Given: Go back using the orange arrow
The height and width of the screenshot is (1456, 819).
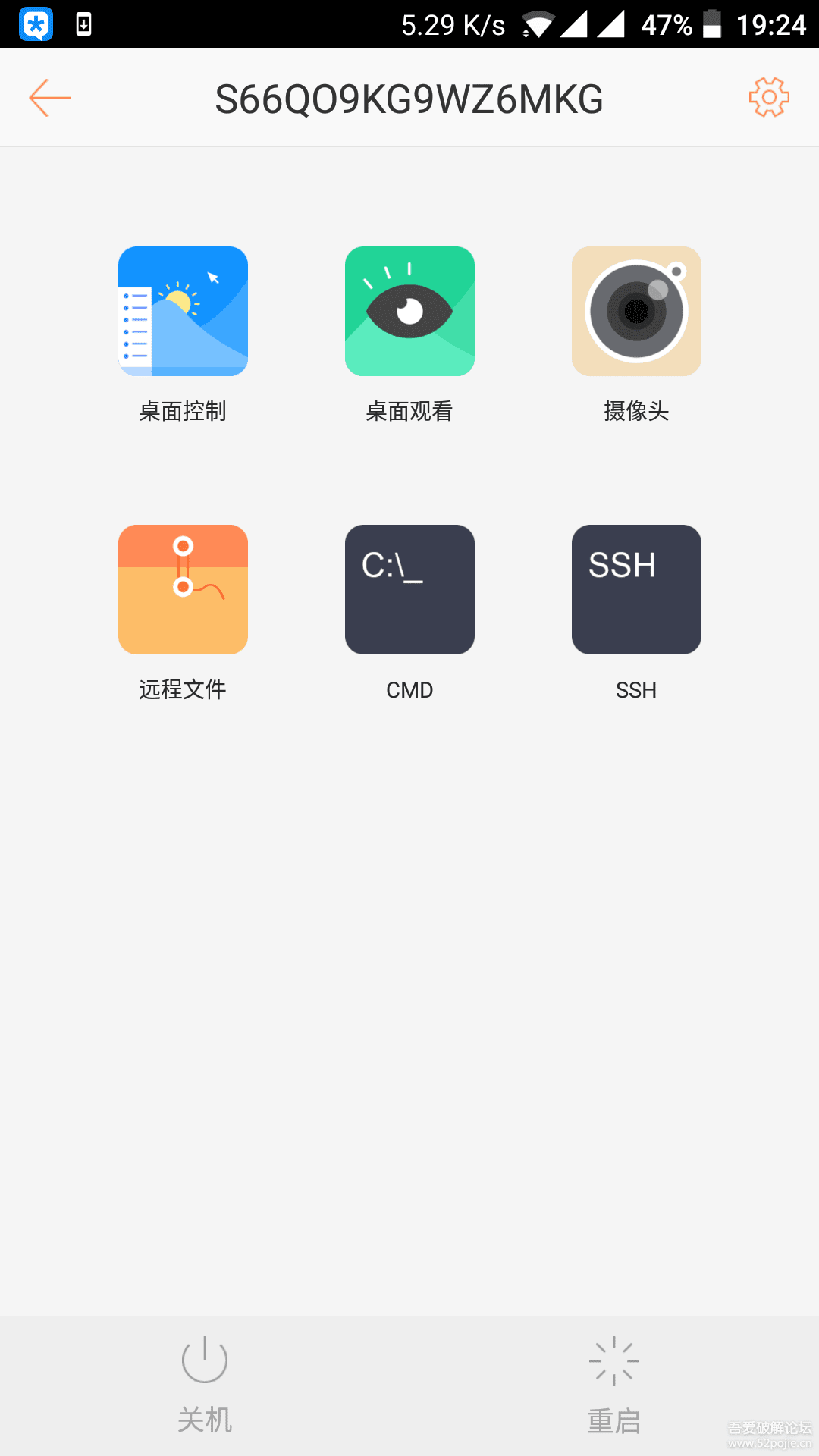Looking at the screenshot, I should coord(50,98).
